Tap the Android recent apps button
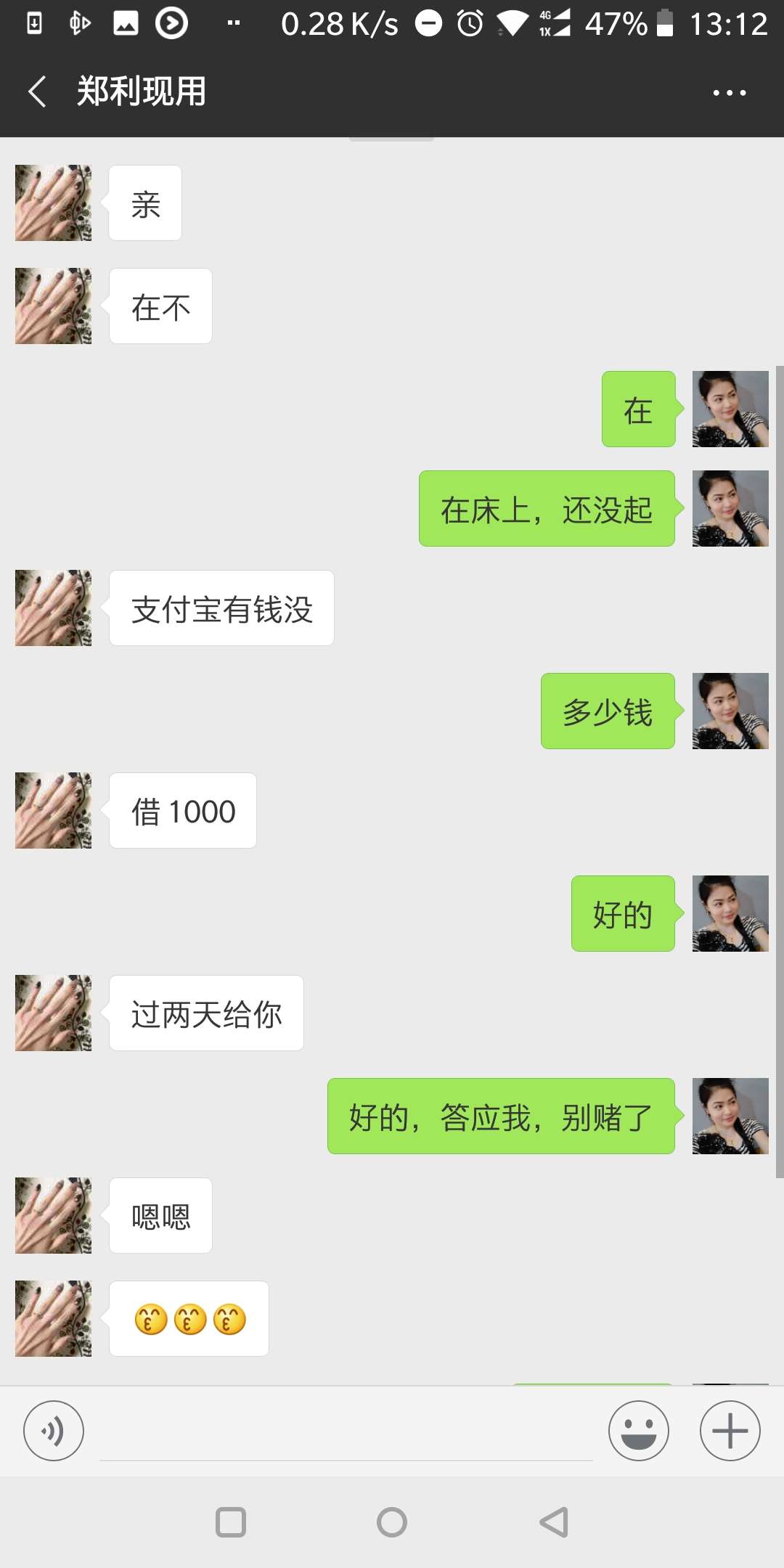The image size is (784, 1568). pyautogui.click(x=229, y=1522)
